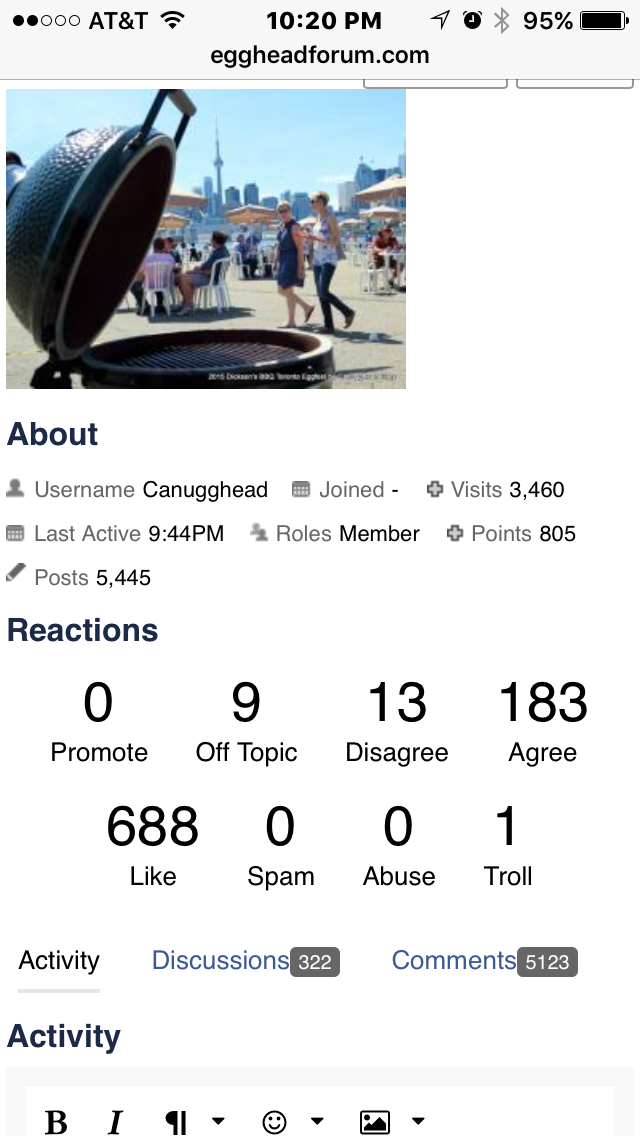
Task: Tap the eggheadforum.com address bar
Action: point(320,55)
